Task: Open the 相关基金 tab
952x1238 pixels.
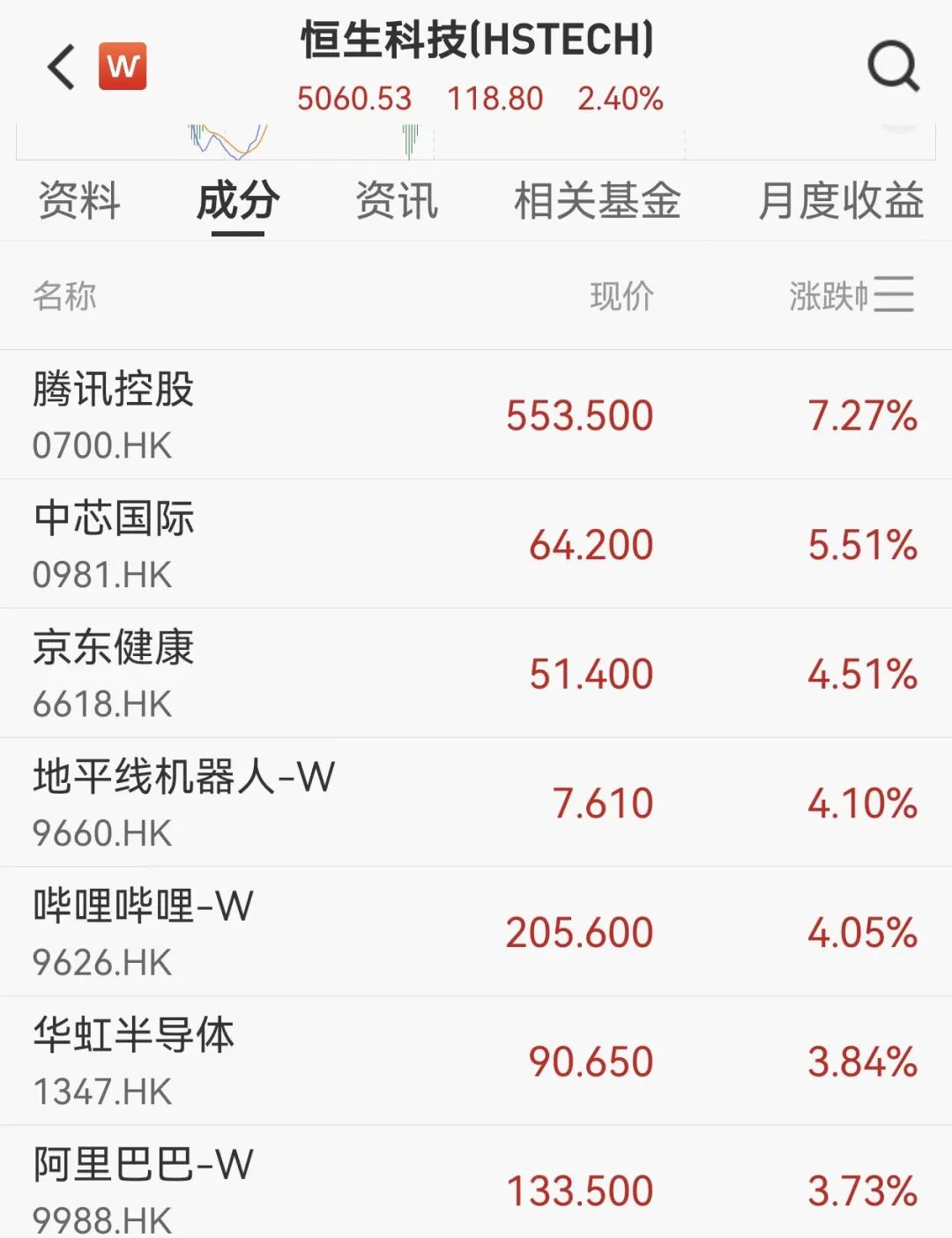Action: click(597, 201)
